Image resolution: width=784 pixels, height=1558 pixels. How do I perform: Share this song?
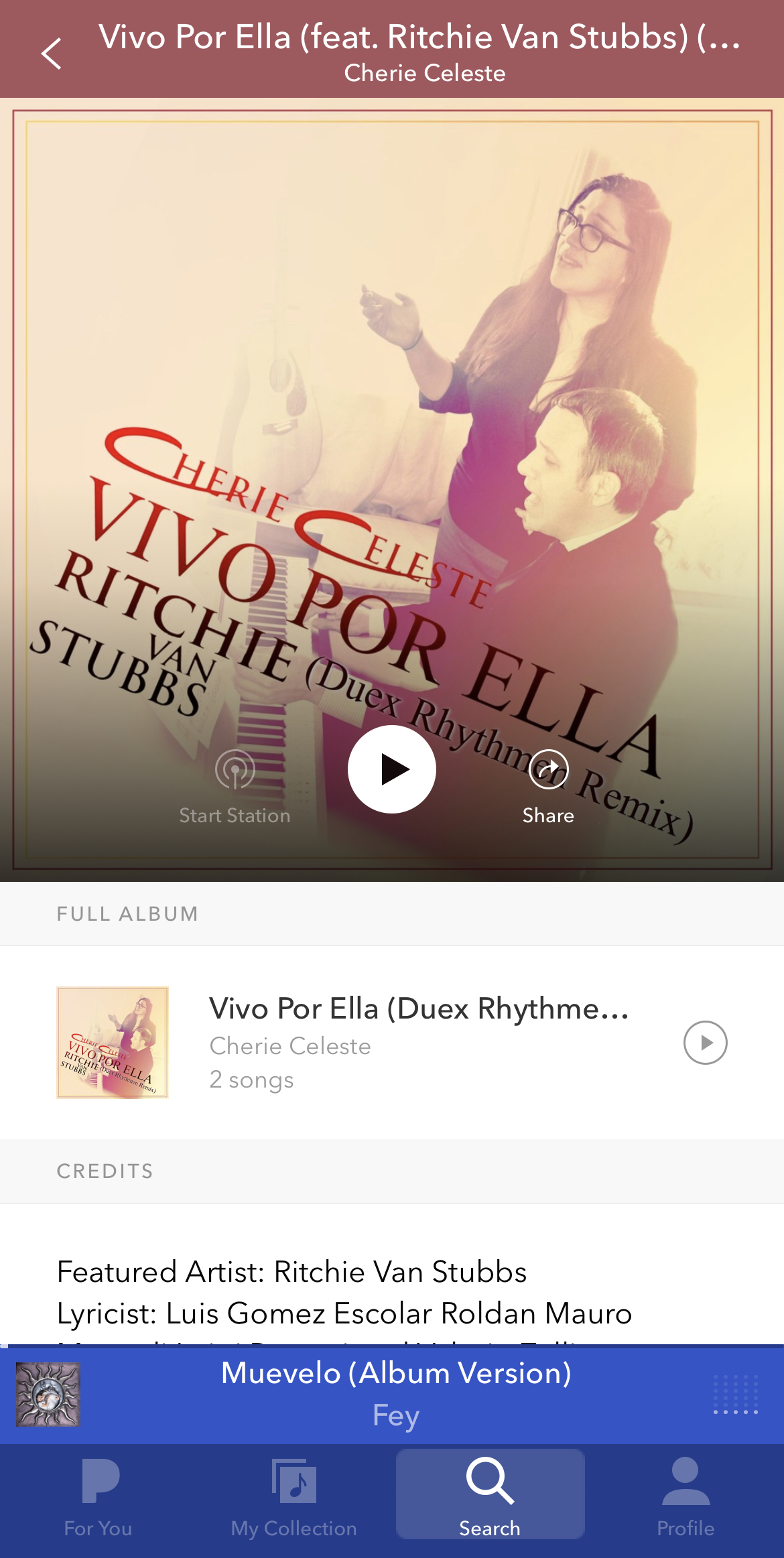(x=548, y=785)
